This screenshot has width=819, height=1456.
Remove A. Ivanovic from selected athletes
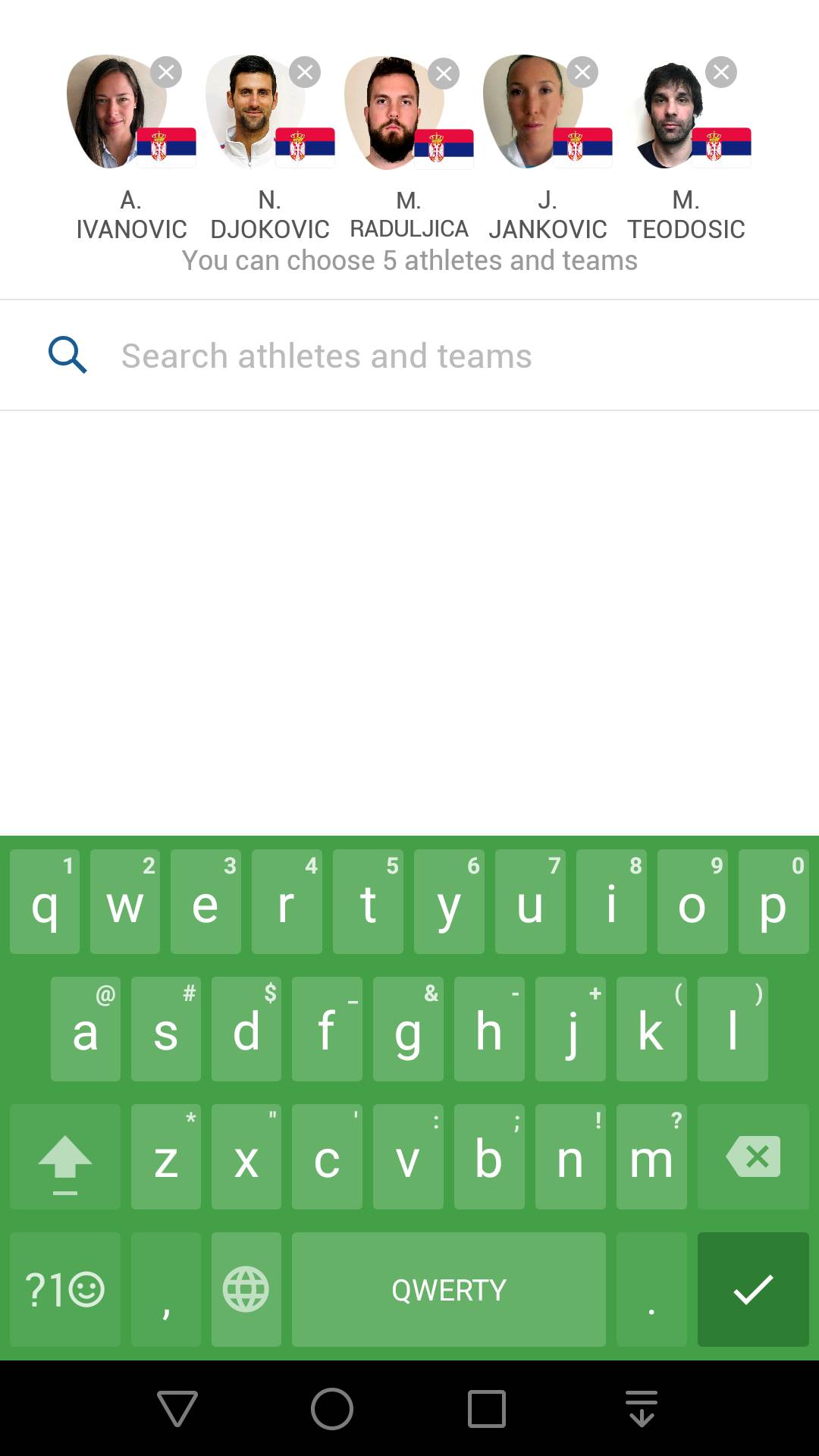166,73
